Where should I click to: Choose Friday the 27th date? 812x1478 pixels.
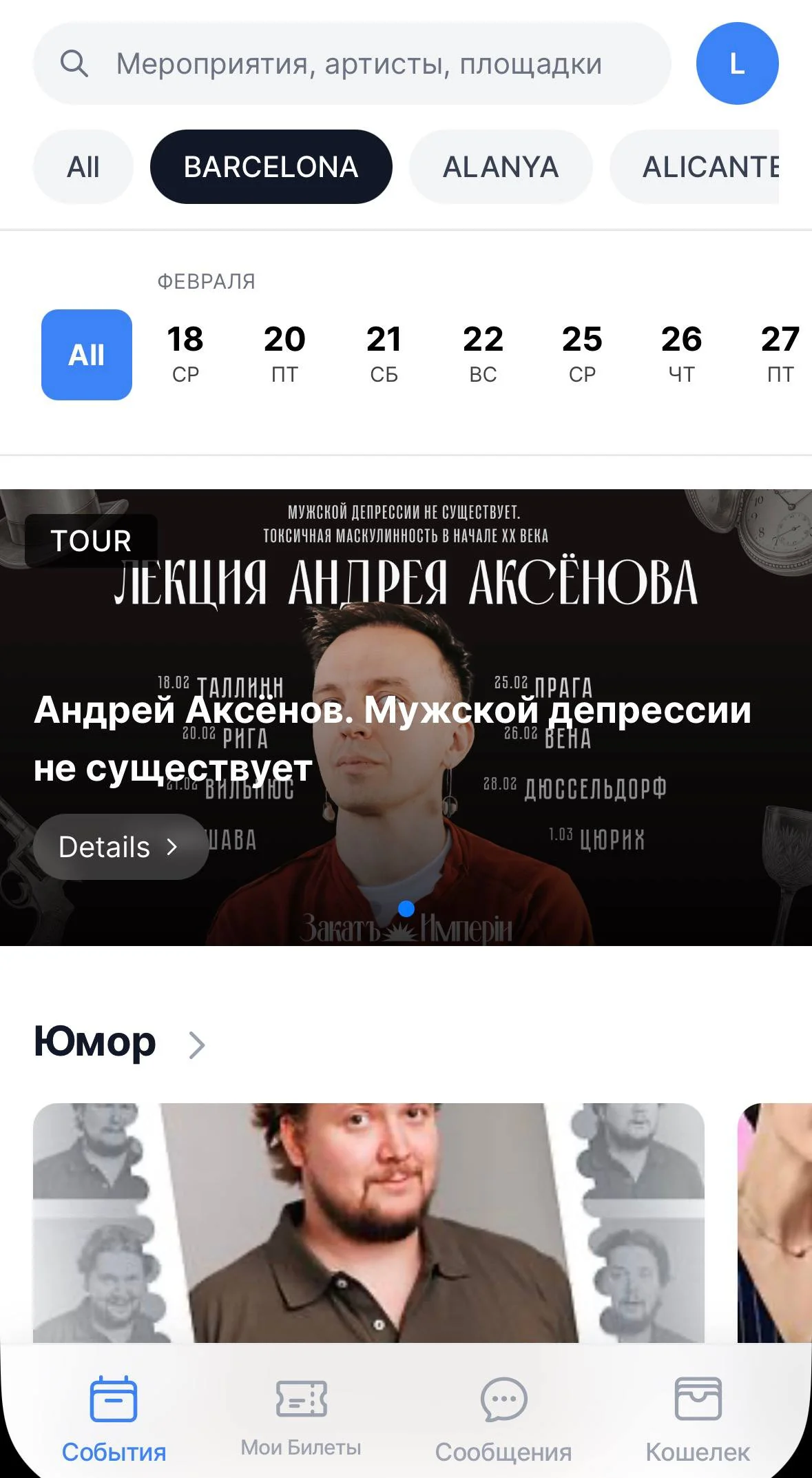(780, 353)
